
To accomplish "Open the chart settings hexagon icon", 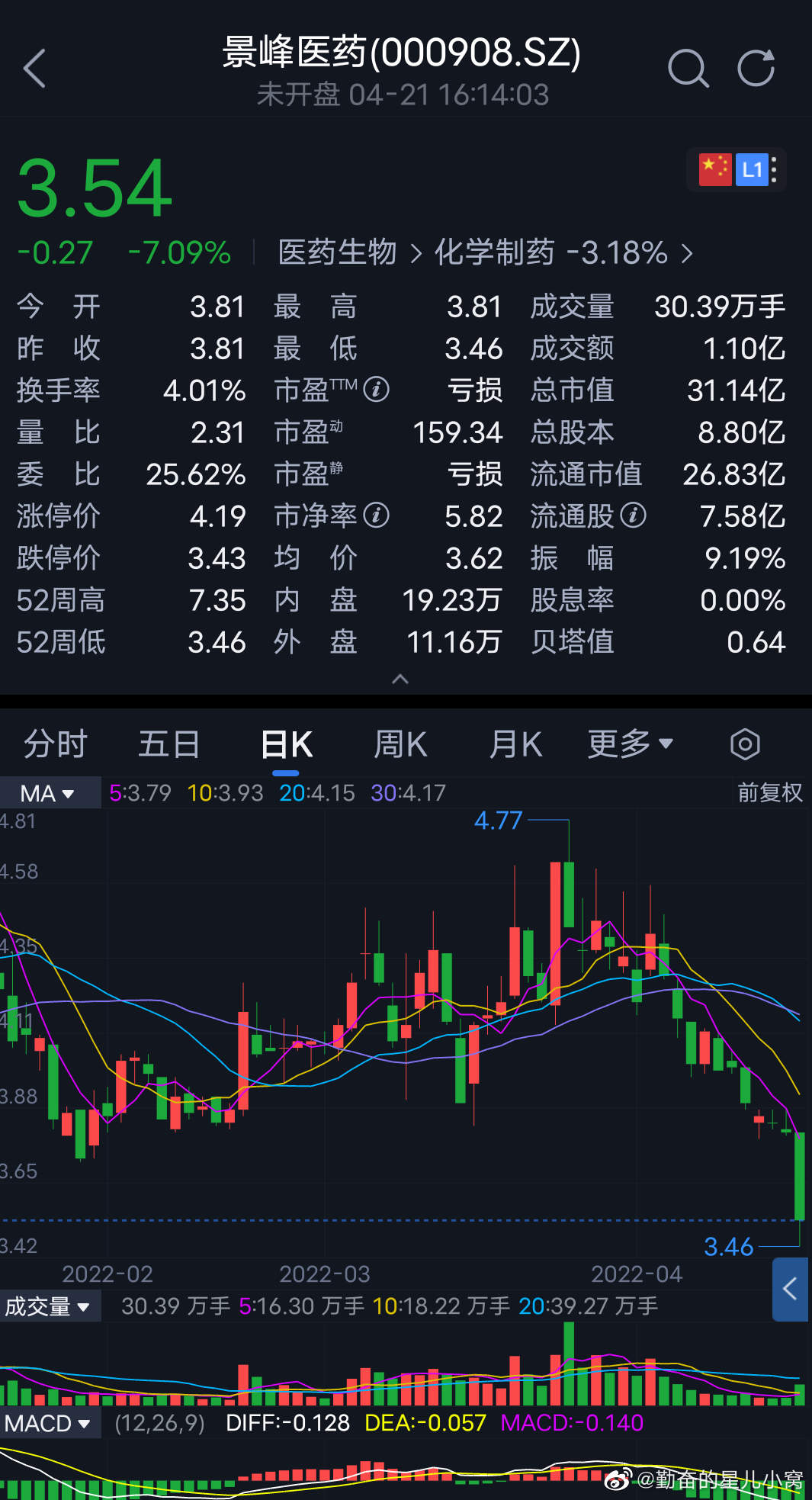I will point(745,744).
